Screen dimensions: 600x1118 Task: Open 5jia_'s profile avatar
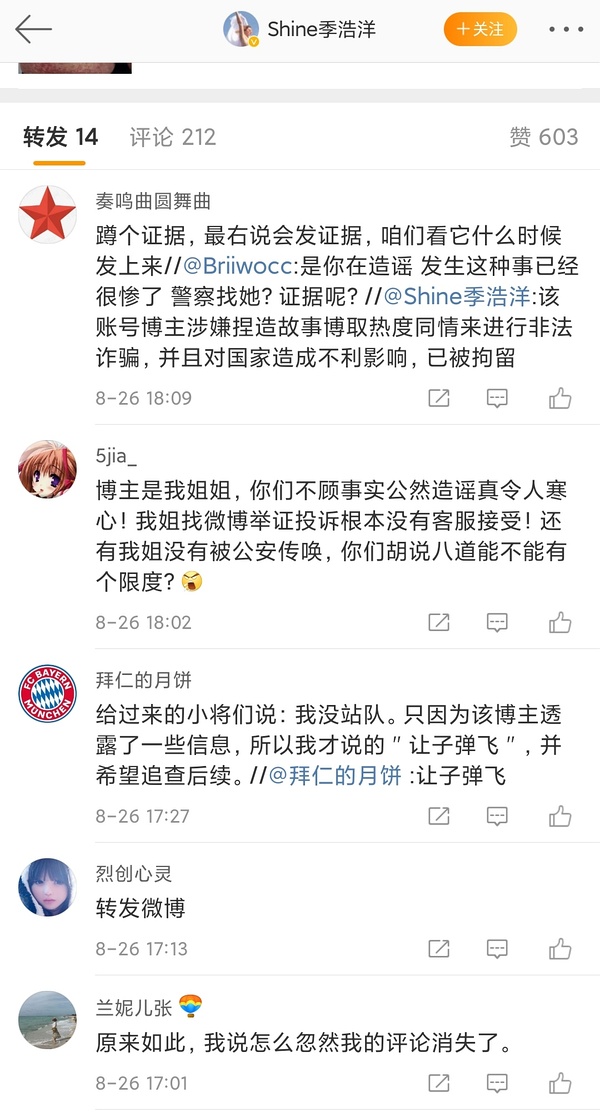click(x=47, y=468)
